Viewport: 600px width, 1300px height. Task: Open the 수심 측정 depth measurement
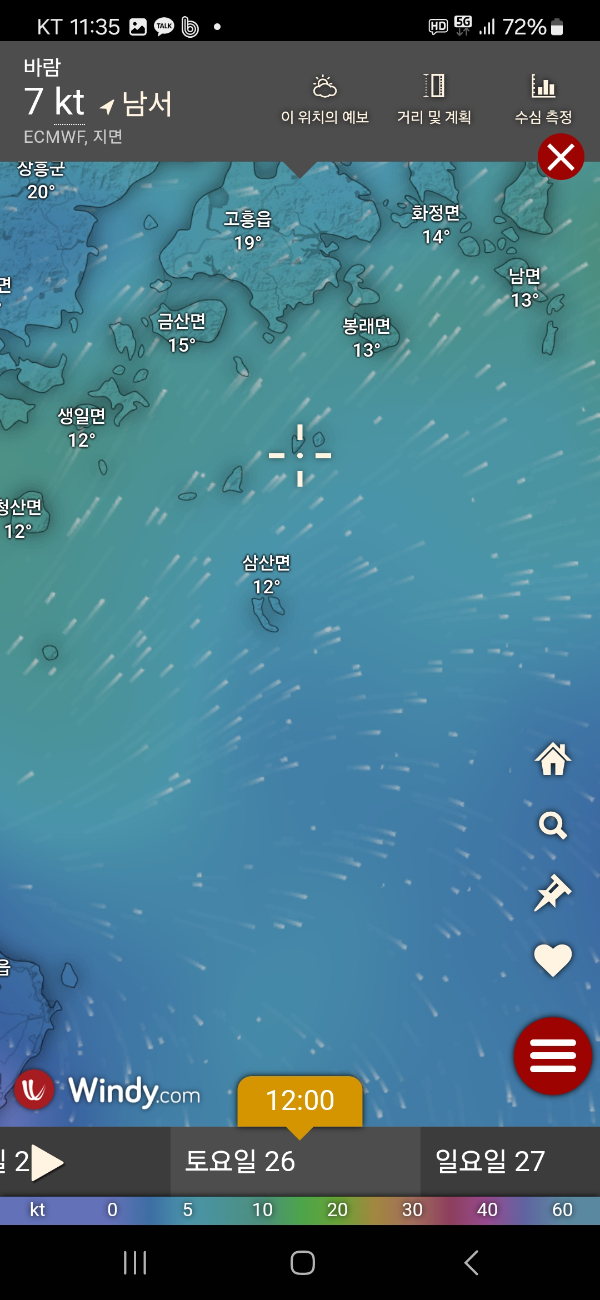(543, 99)
